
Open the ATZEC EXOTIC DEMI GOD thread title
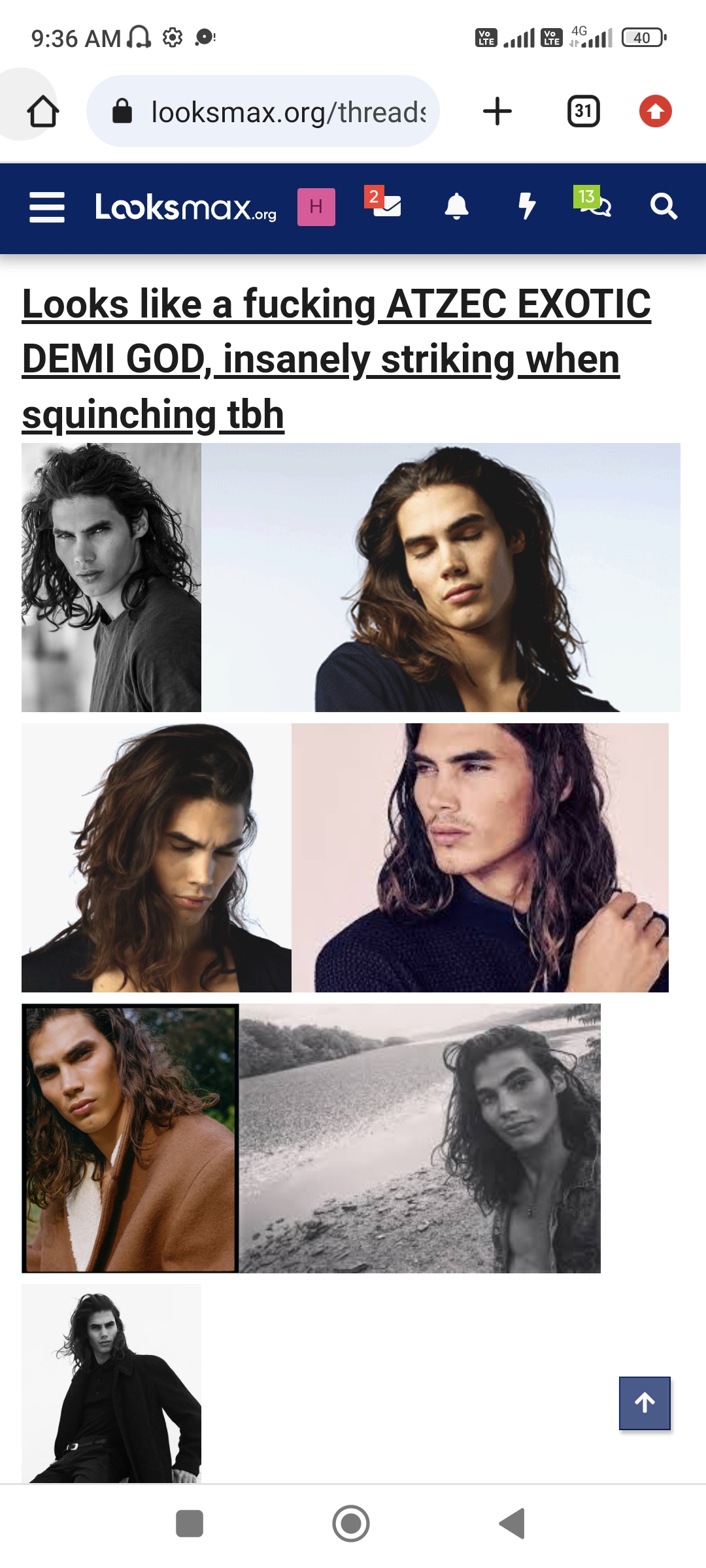point(337,358)
